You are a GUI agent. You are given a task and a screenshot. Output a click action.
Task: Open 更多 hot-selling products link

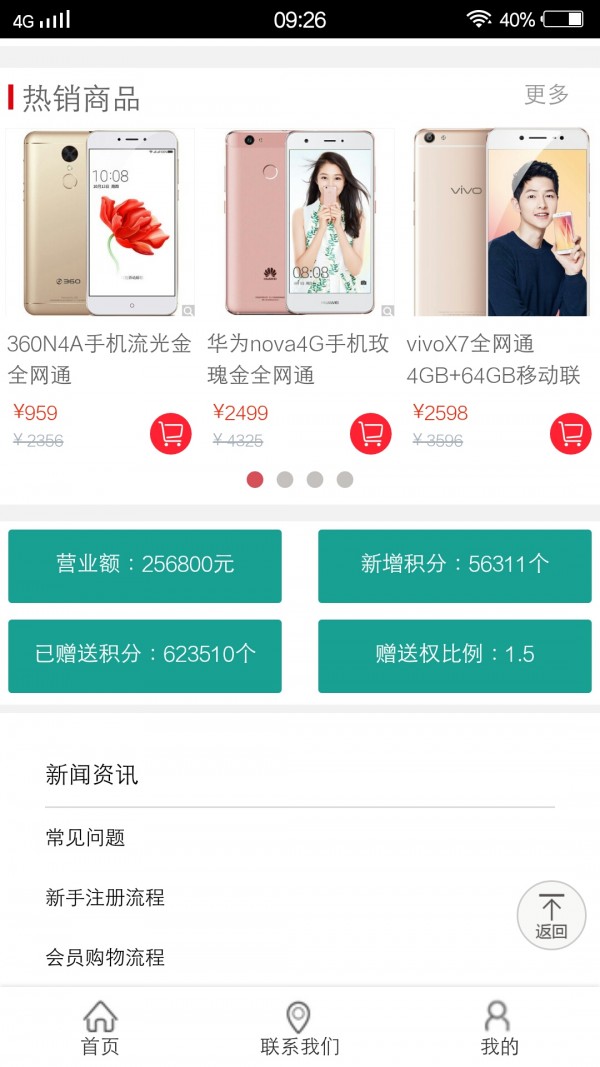pyautogui.click(x=546, y=95)
